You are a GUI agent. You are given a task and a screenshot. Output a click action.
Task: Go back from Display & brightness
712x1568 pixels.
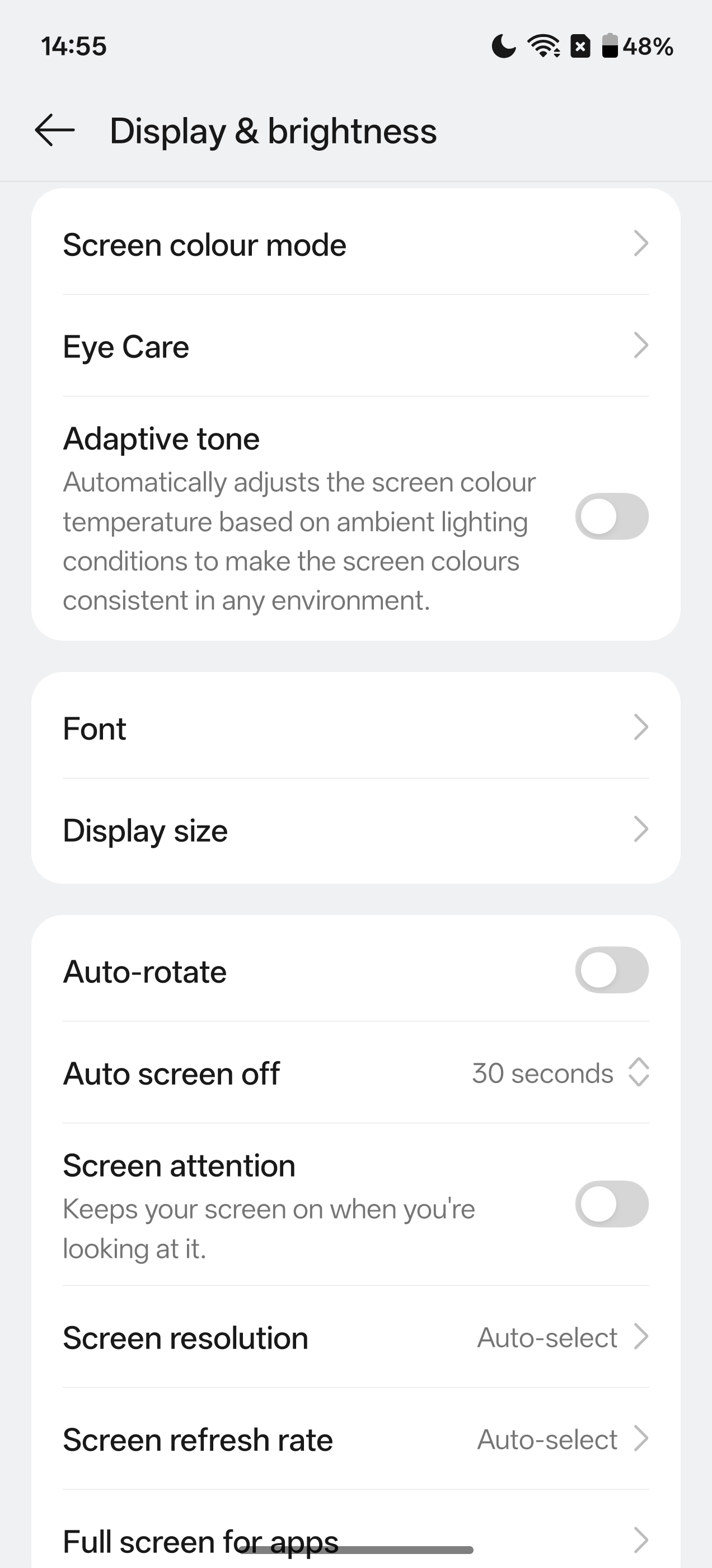[55, 130]
